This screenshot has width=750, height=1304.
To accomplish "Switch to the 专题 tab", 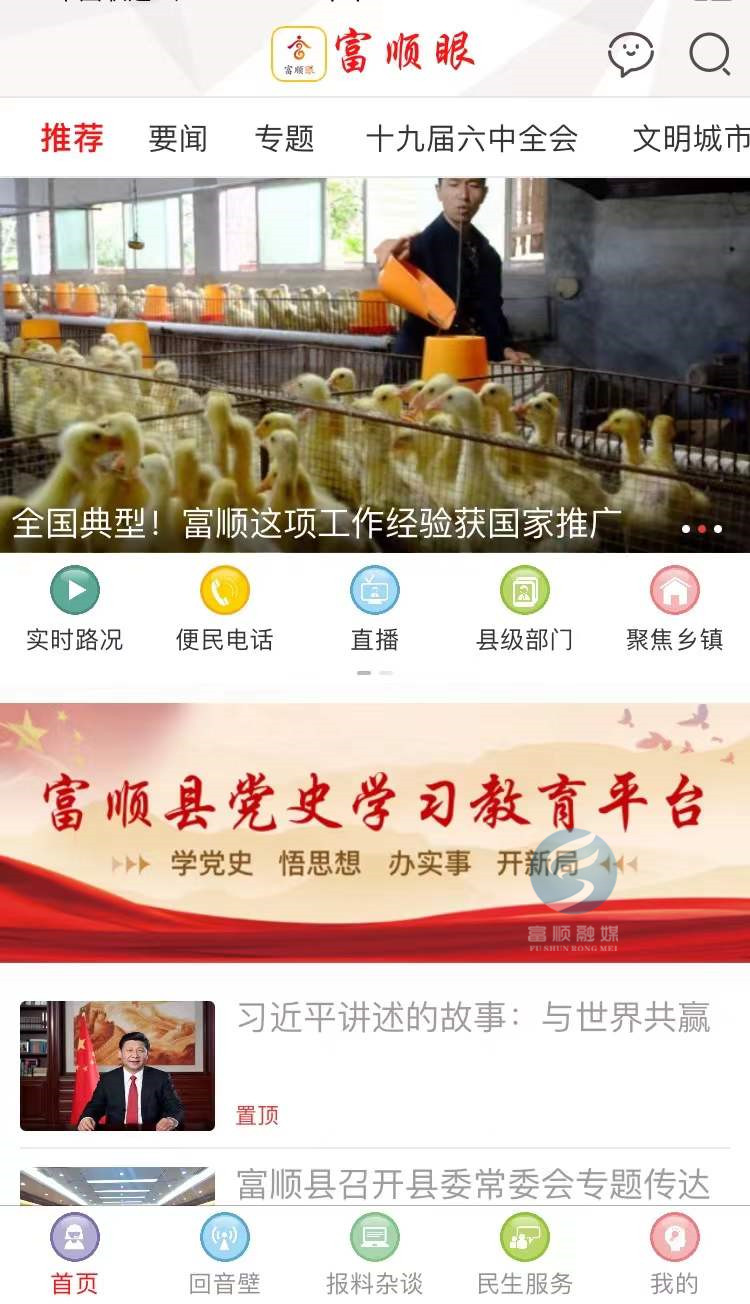I will click(x=285, y=139).
